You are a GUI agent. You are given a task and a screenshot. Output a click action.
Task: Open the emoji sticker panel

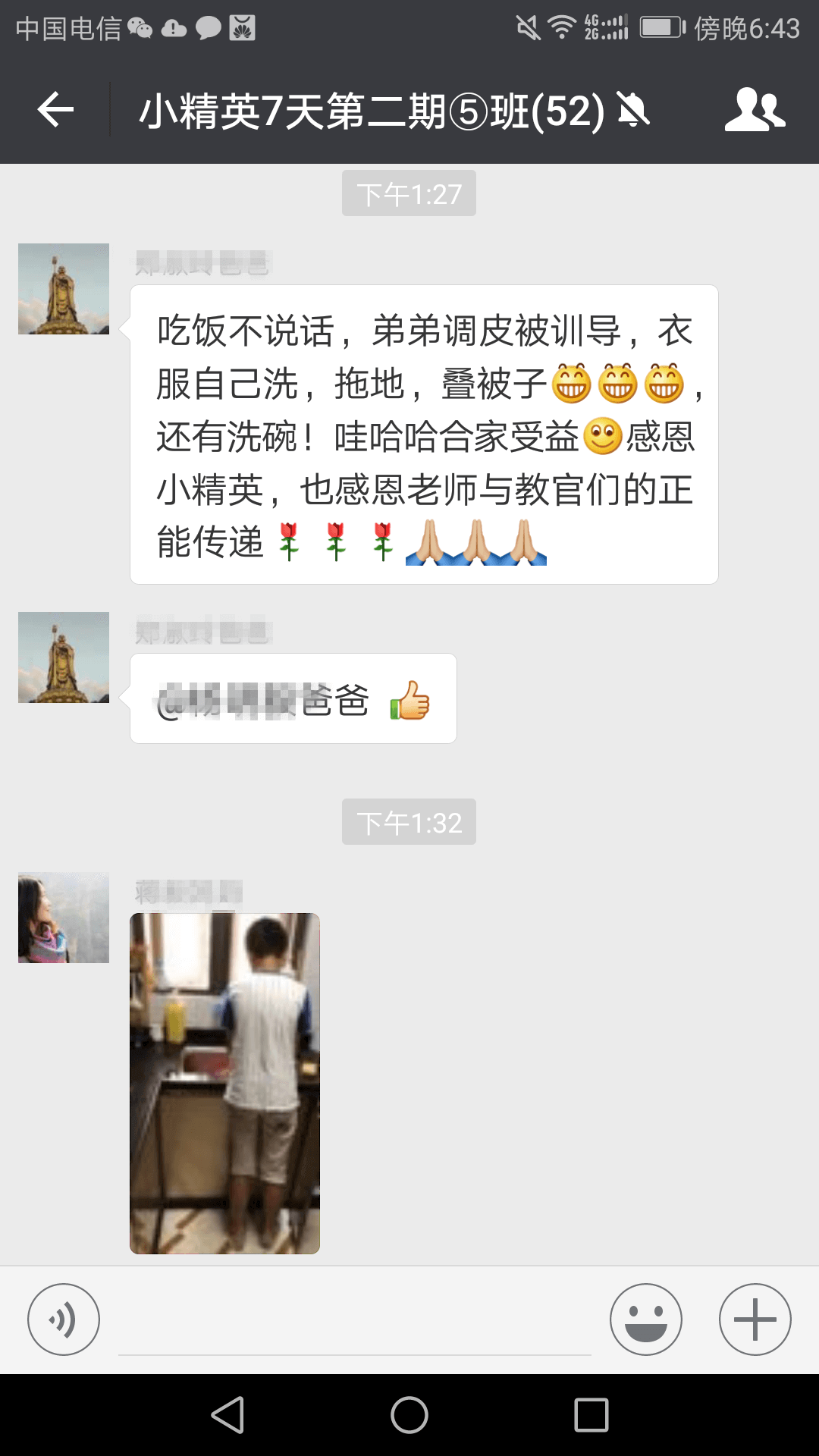click(646, 1319)
